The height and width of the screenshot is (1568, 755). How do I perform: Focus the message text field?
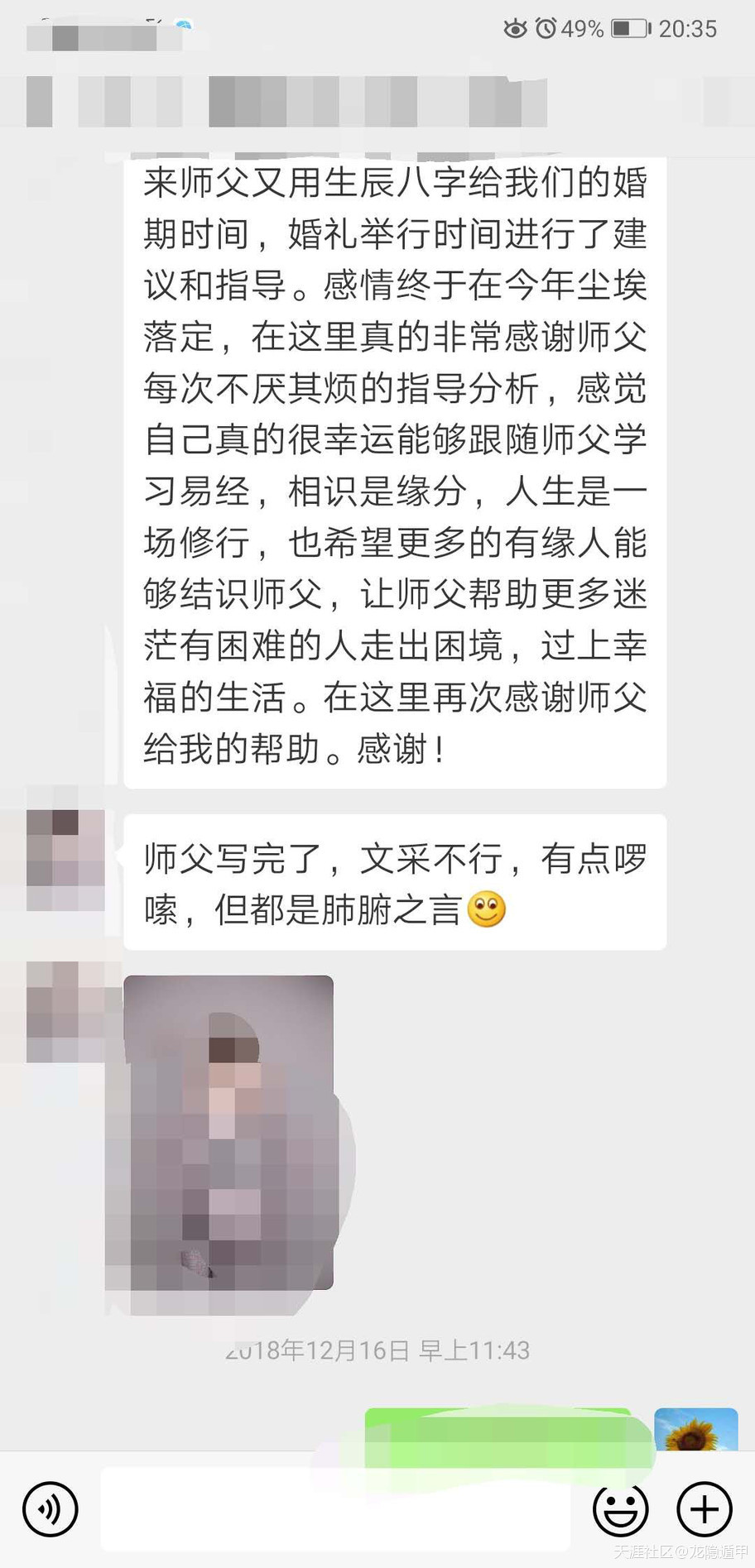(x=335, y=1509)
